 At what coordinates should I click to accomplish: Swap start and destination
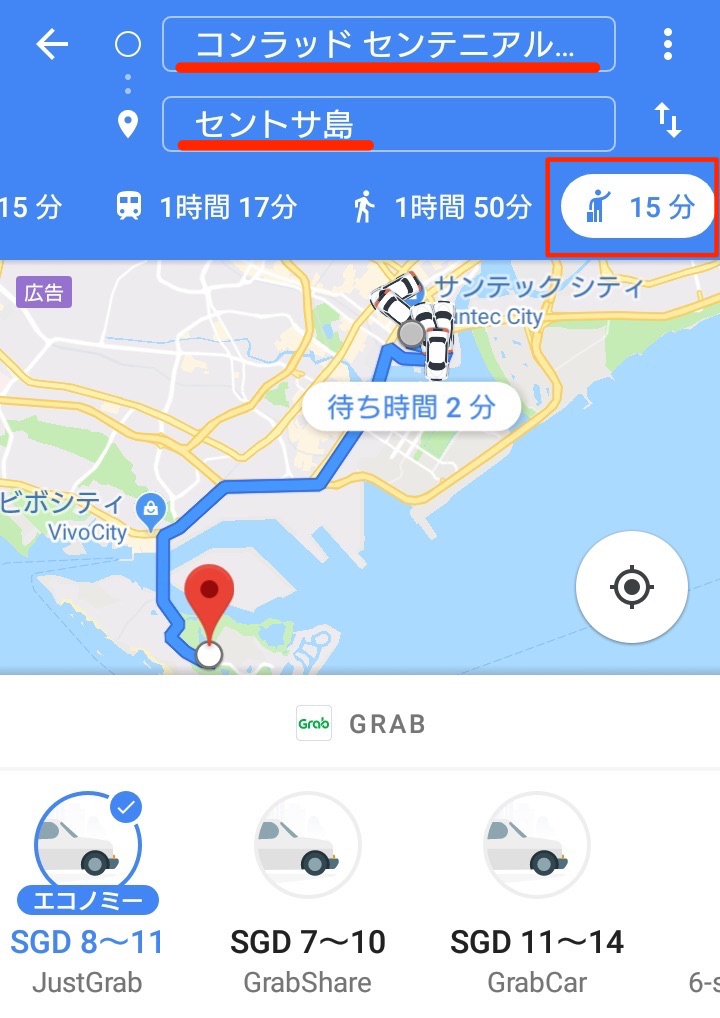(x=667, y=121)
